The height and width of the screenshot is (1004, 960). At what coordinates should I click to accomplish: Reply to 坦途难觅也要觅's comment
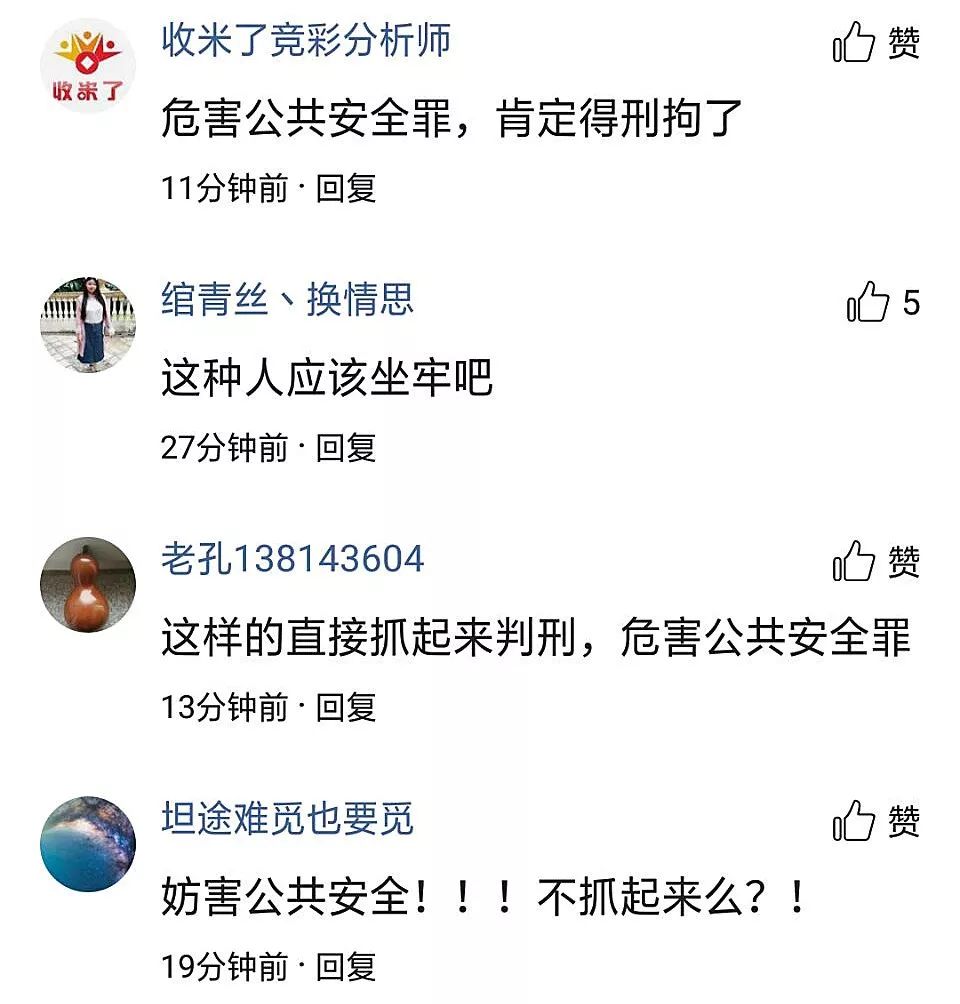pyautogui.click(x=346, y=967)
